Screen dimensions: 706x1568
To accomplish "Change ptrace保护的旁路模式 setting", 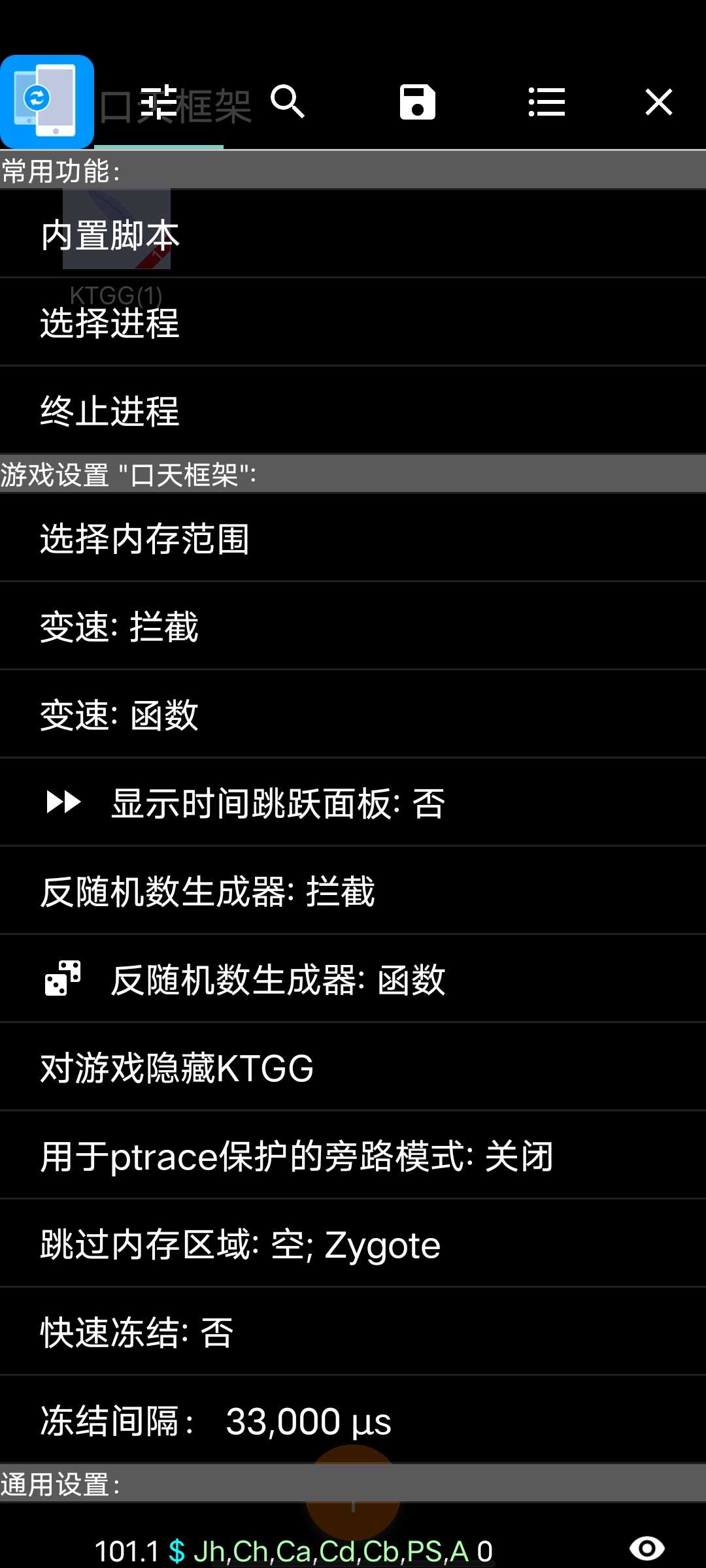I will coord(353,1156).
